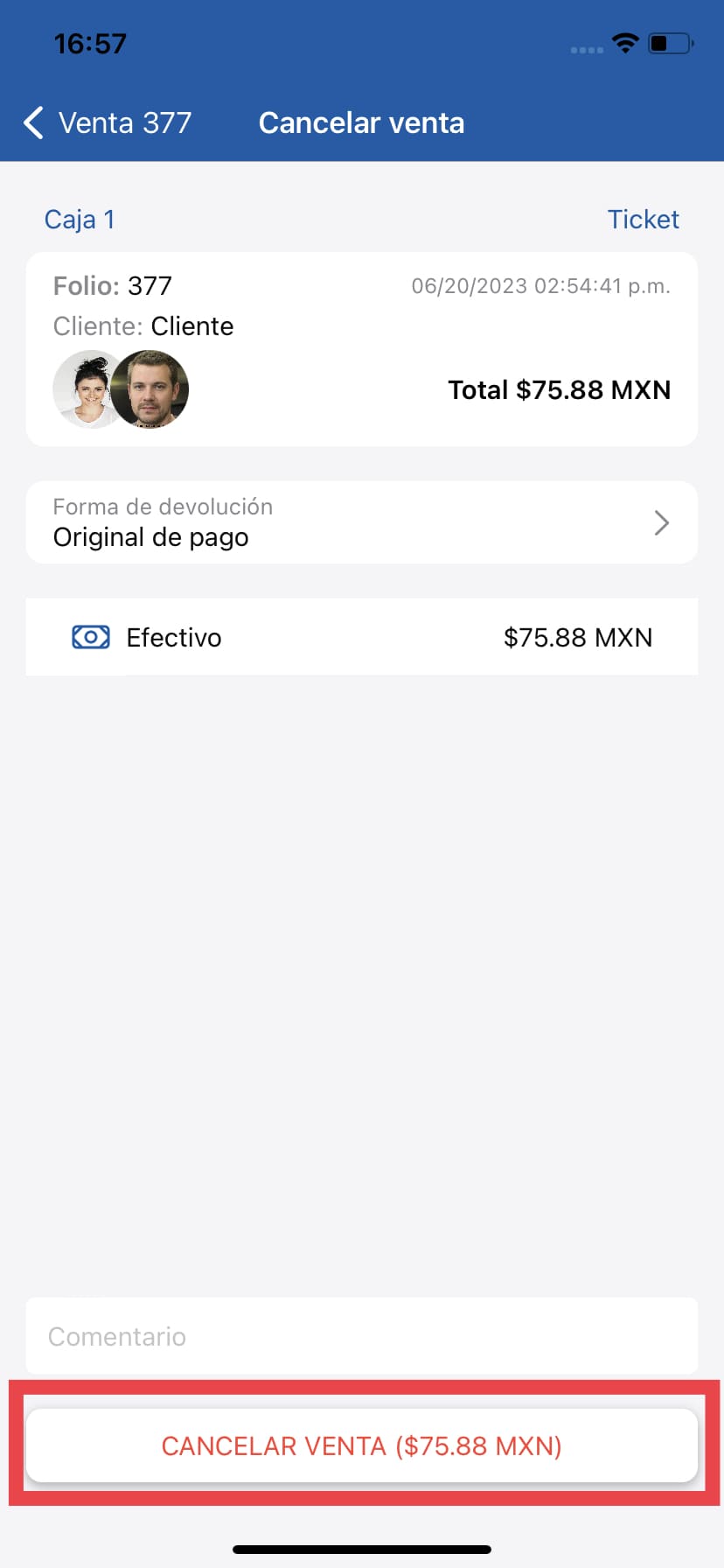The image size is (724, 1568).
Task: Tap the Total $75.88 MXN amount
Action: point(559,390)
